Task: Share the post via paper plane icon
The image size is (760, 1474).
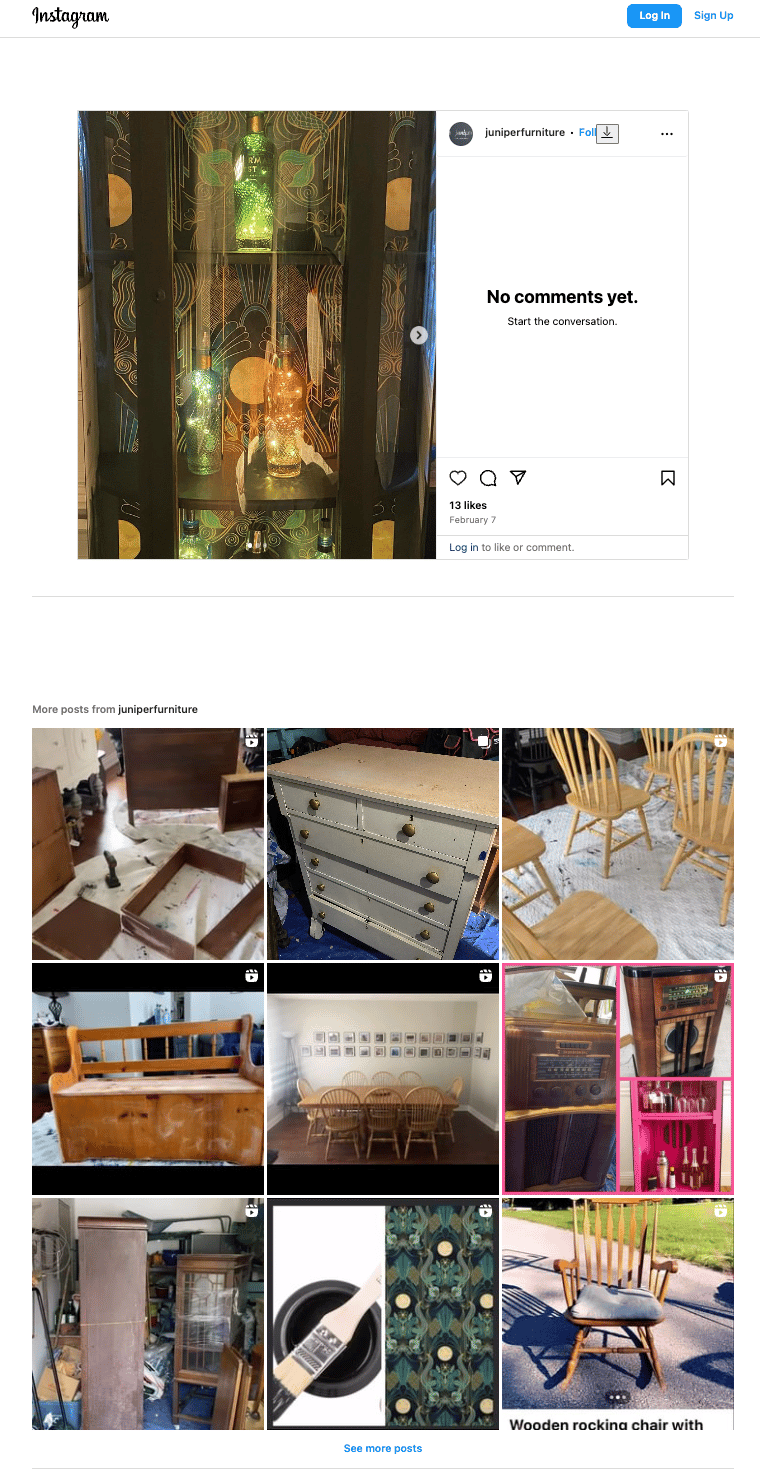Action: pos(518,478)
